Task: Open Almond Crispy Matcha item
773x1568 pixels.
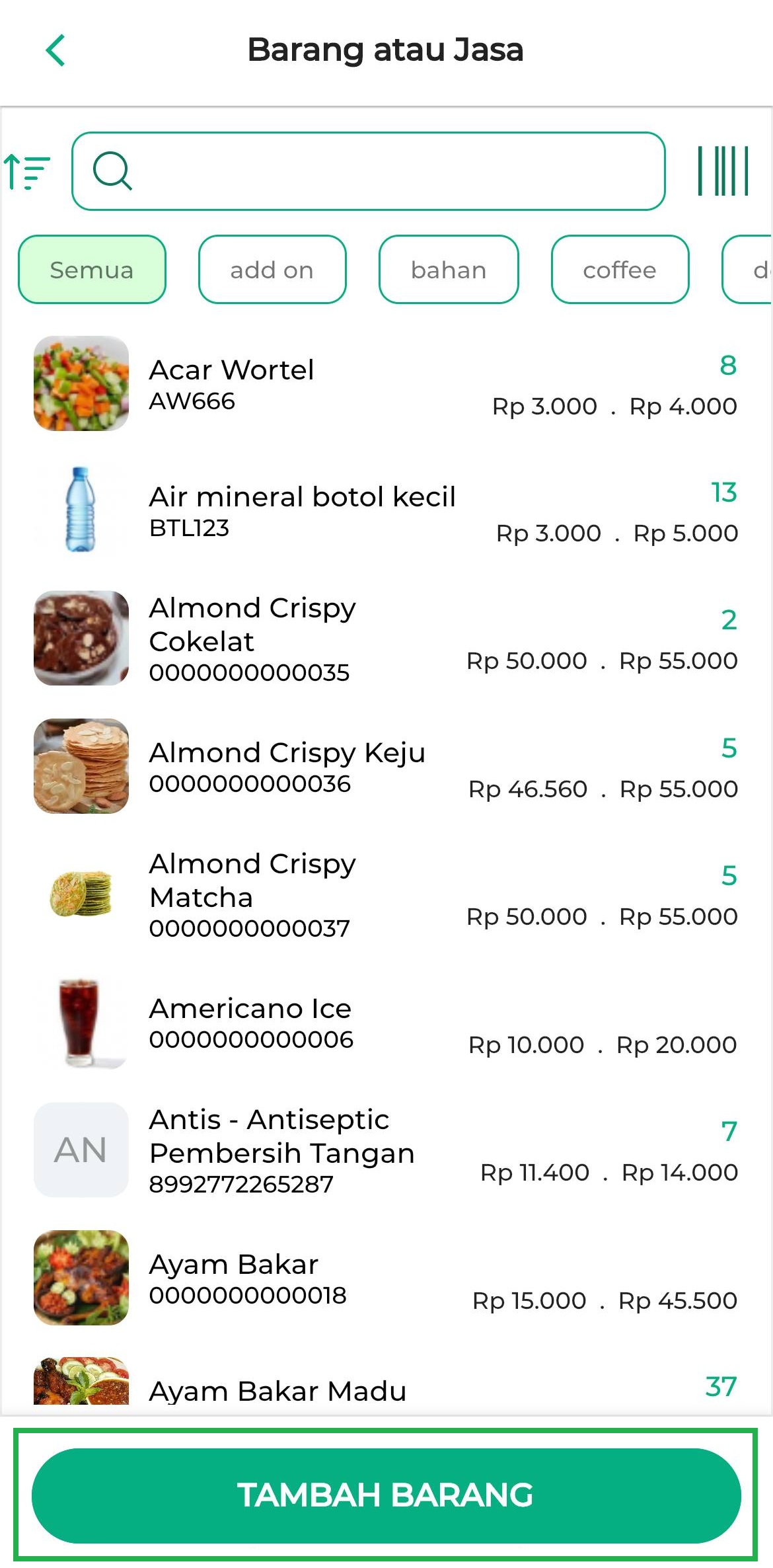Action: pyautogui.click(x=386, y=894)
